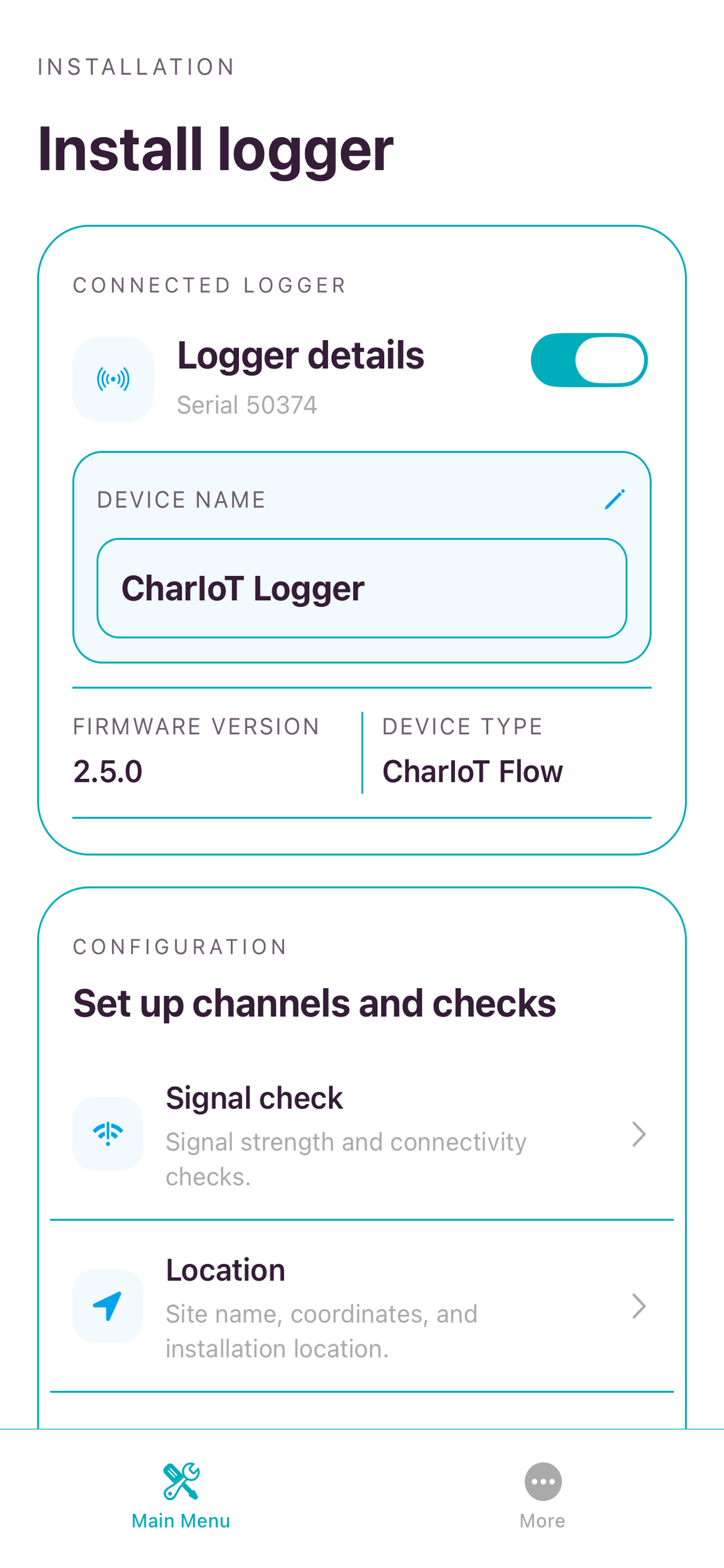The image size is (724, 1568).
Task: Switch to the Main Menu tab
Action: pos(181,1496)
